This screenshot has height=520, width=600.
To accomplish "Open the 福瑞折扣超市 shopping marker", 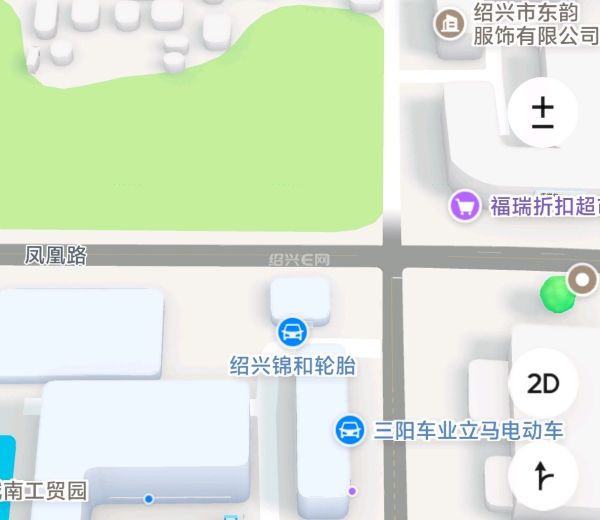I will [x=465, y=206].
